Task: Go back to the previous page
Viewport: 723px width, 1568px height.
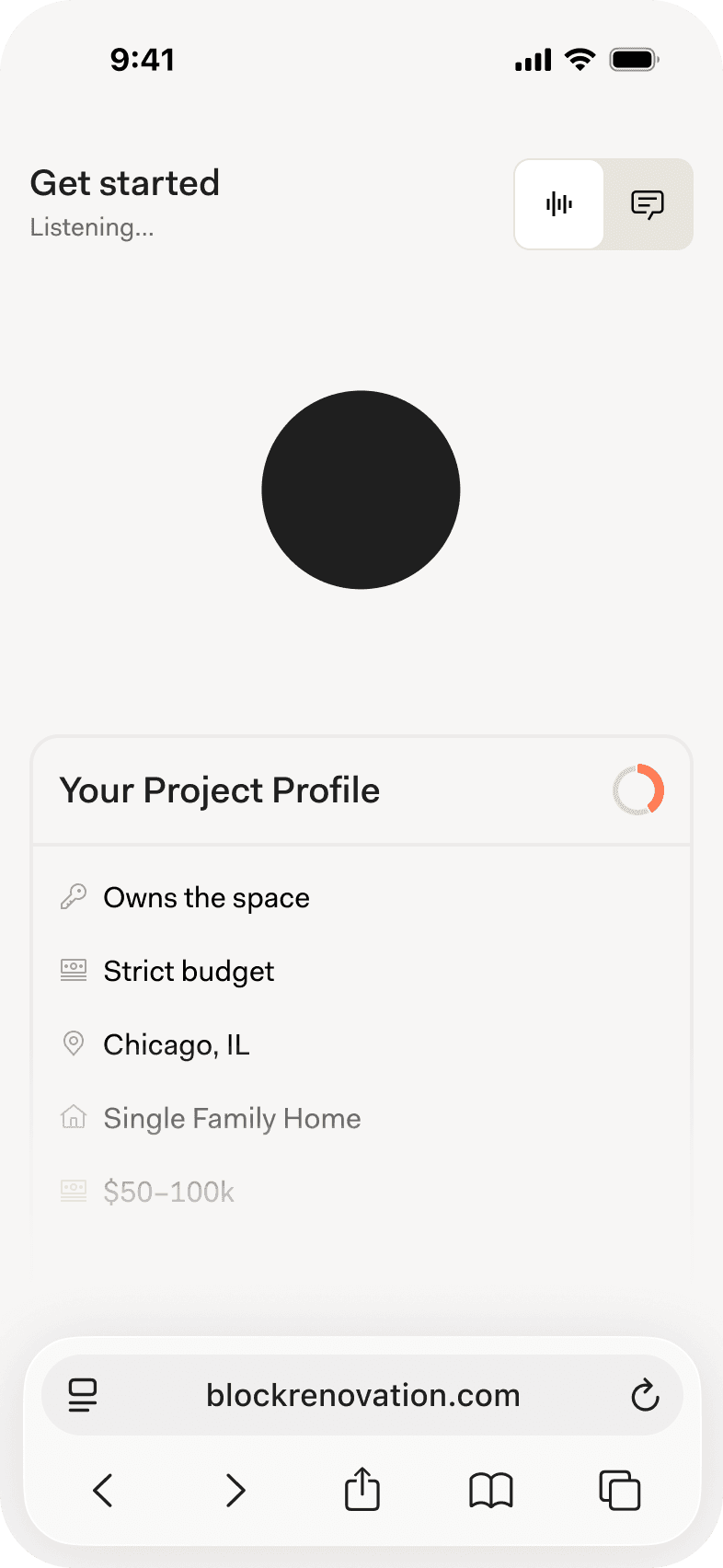Action: (103, 1490)
